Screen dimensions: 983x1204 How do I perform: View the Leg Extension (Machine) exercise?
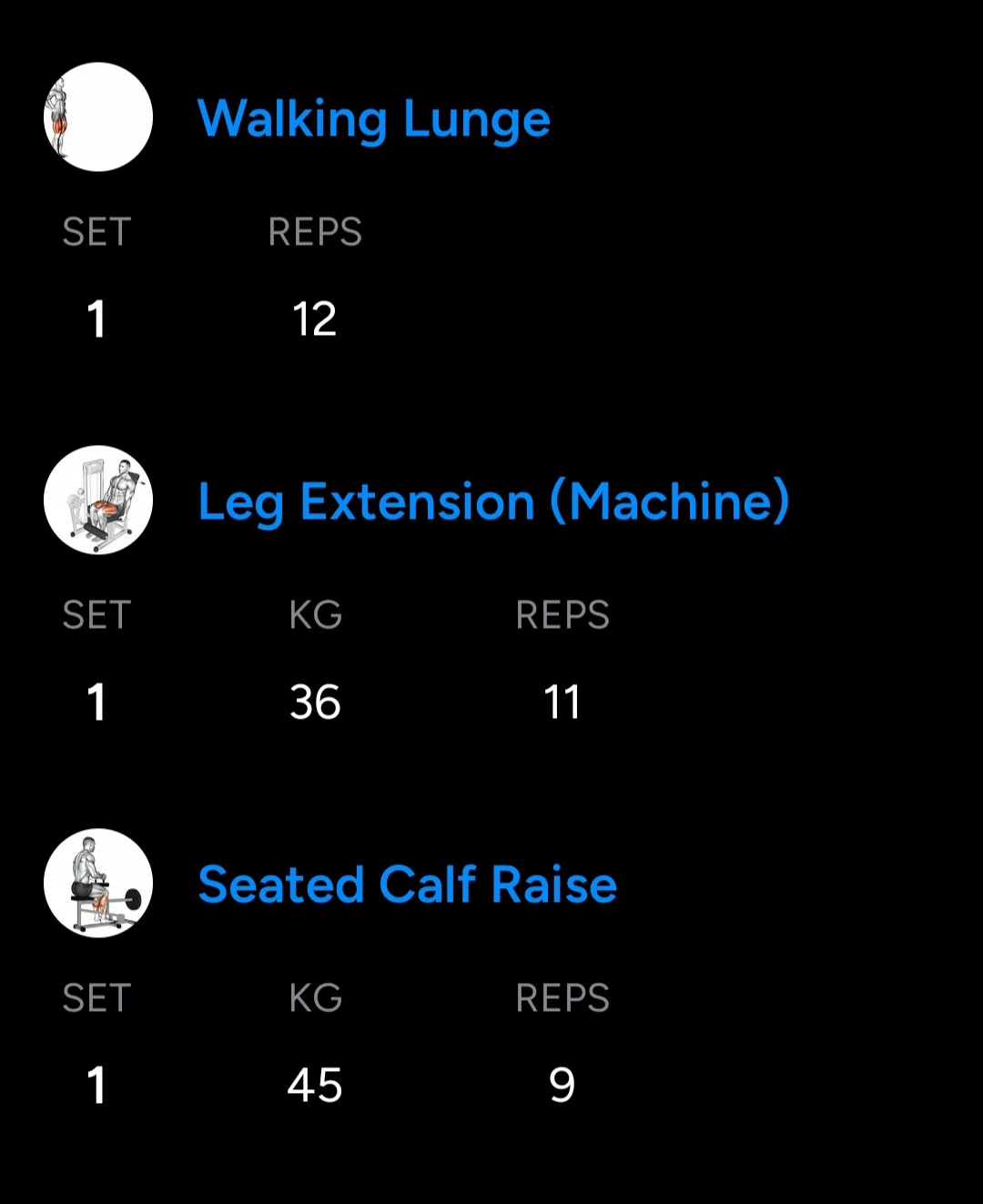coord(493,502)
